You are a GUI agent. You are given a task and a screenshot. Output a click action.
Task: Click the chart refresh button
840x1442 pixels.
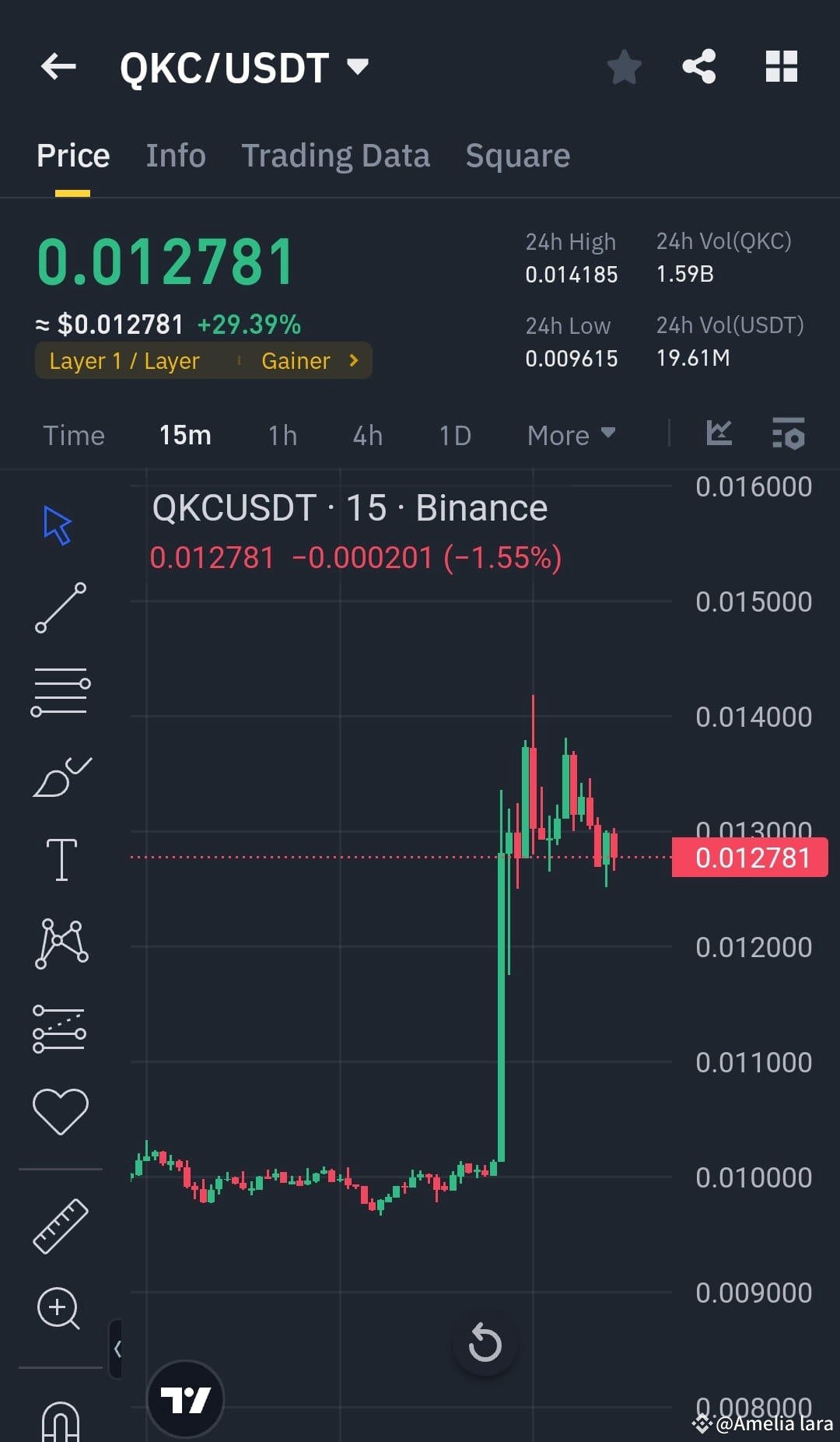click(485, 1342)
